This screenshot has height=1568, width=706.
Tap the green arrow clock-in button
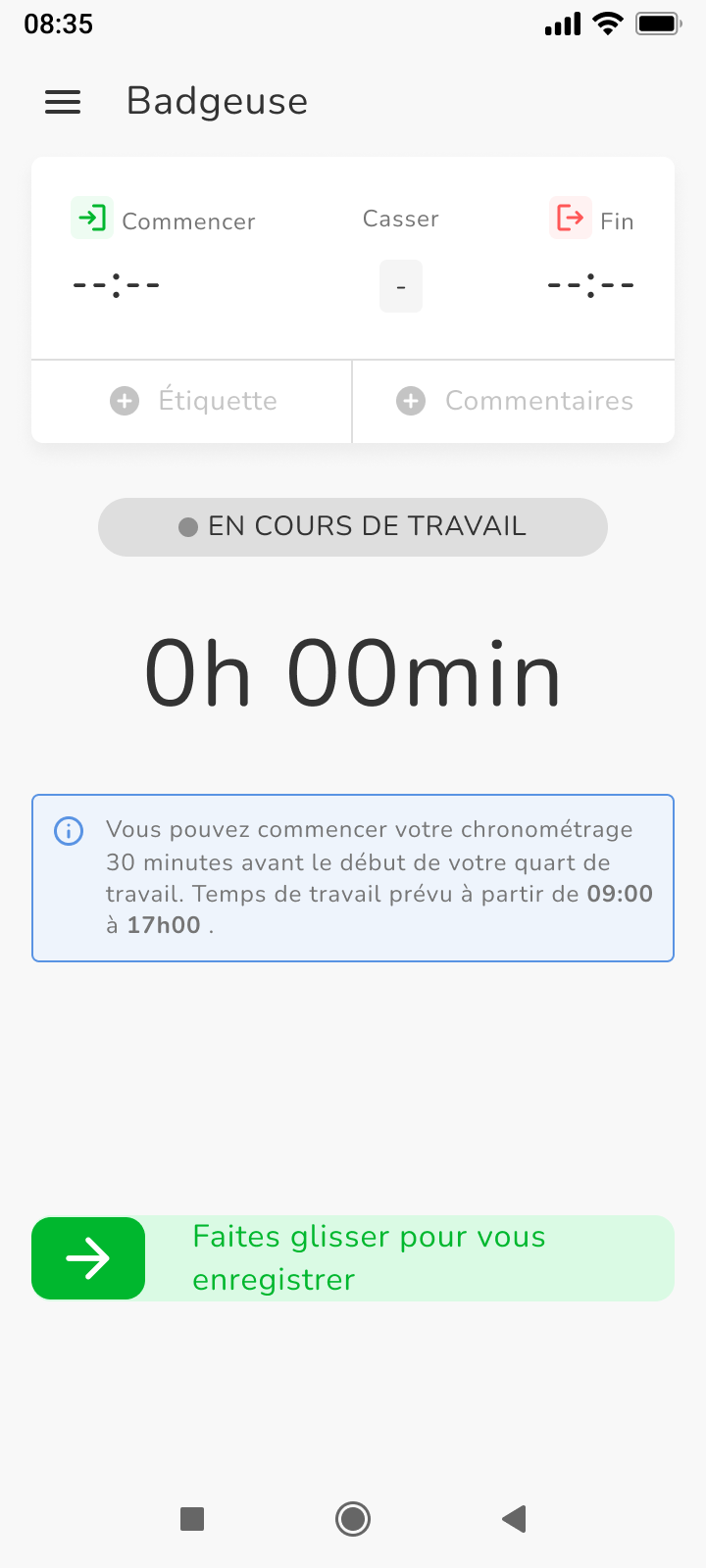point(88,1258)
